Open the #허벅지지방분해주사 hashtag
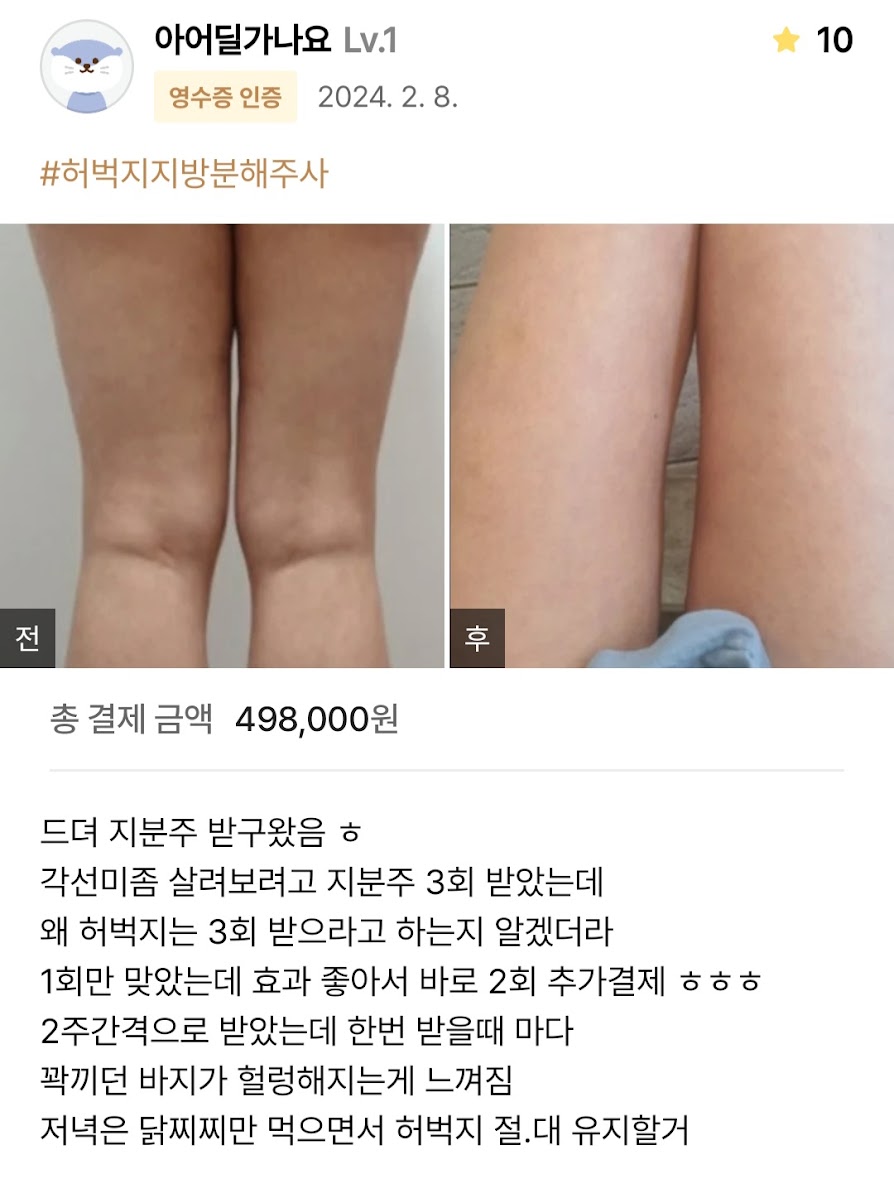 [x=184, y=175]
